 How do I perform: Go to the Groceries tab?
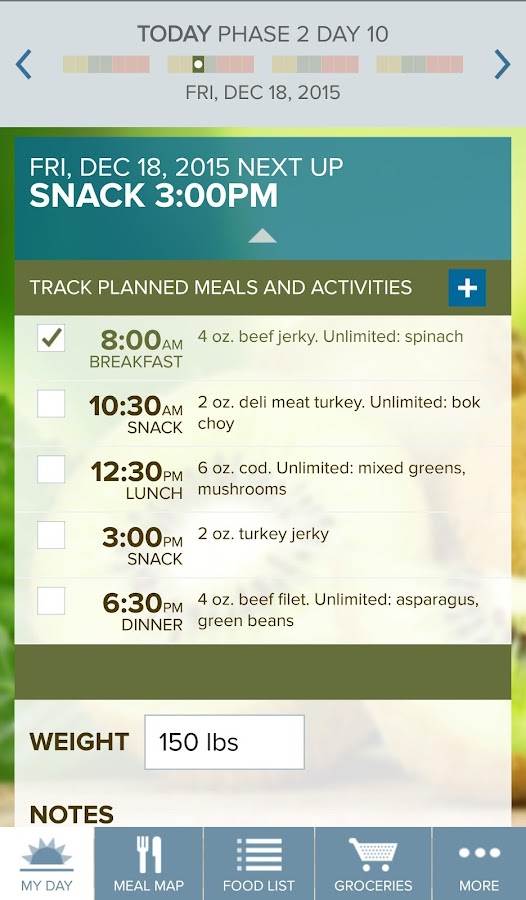click(373, 863)
